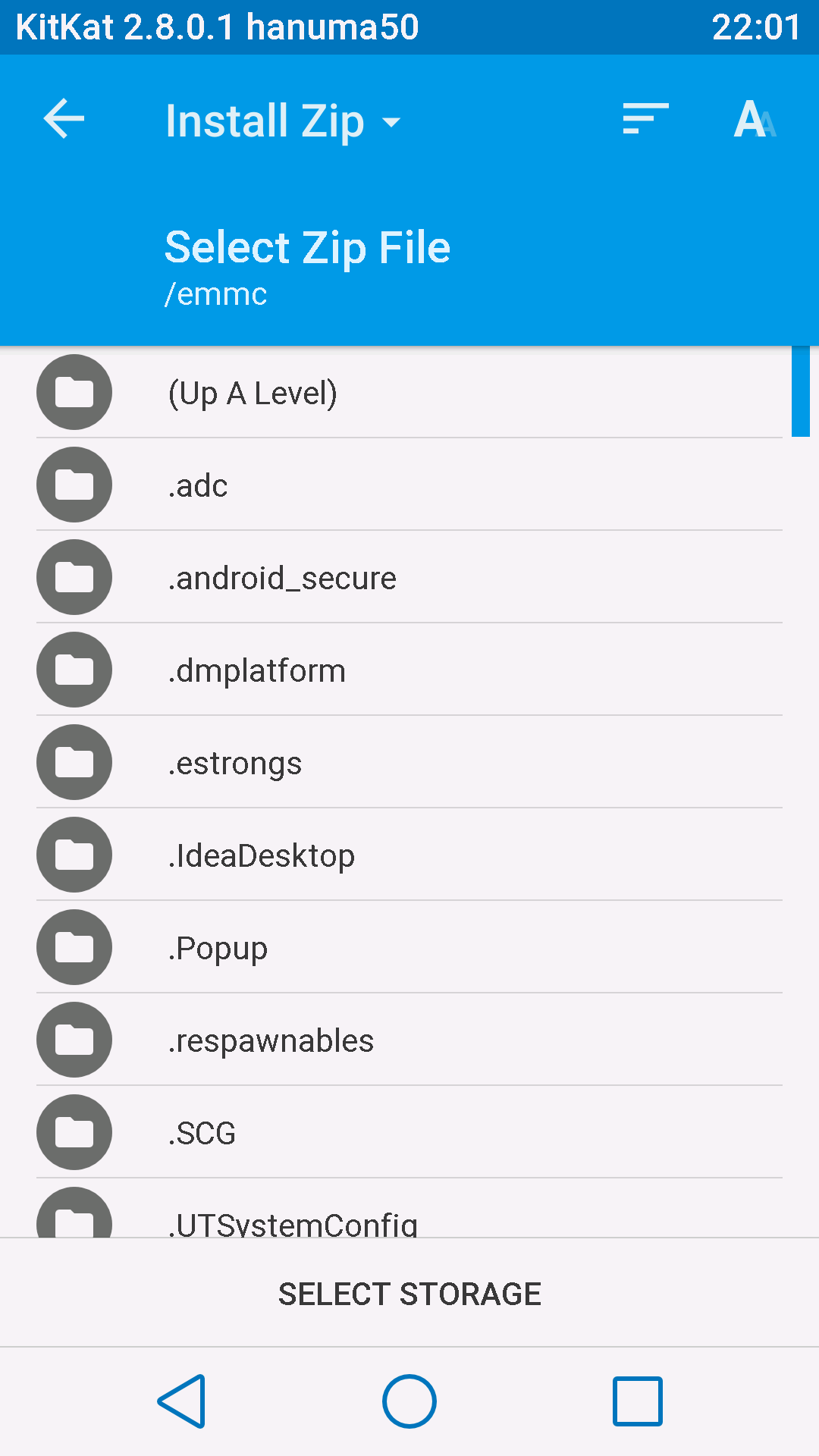
Task: Tap the home button in navigation bar
Action: [x=409, y=1401]
